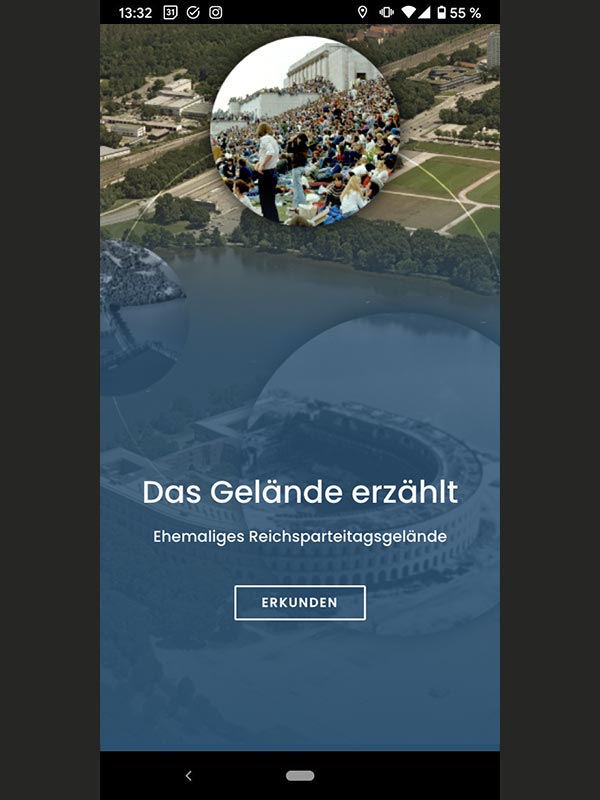Go back with the system back arrow
The image size is (600, 800).
point(188,775)
